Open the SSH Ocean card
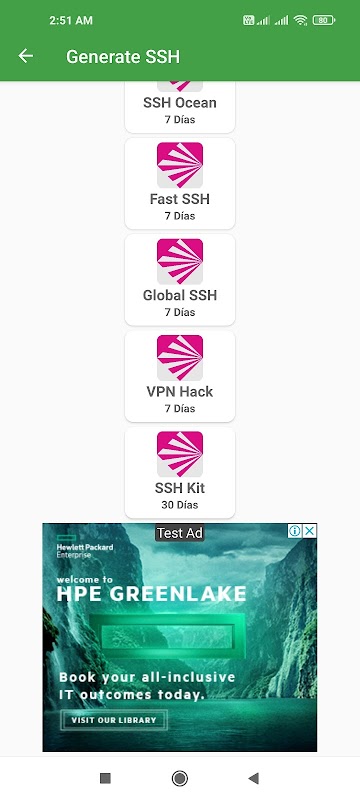The width and height of the screenshot is (360, 800). [180, 107]
